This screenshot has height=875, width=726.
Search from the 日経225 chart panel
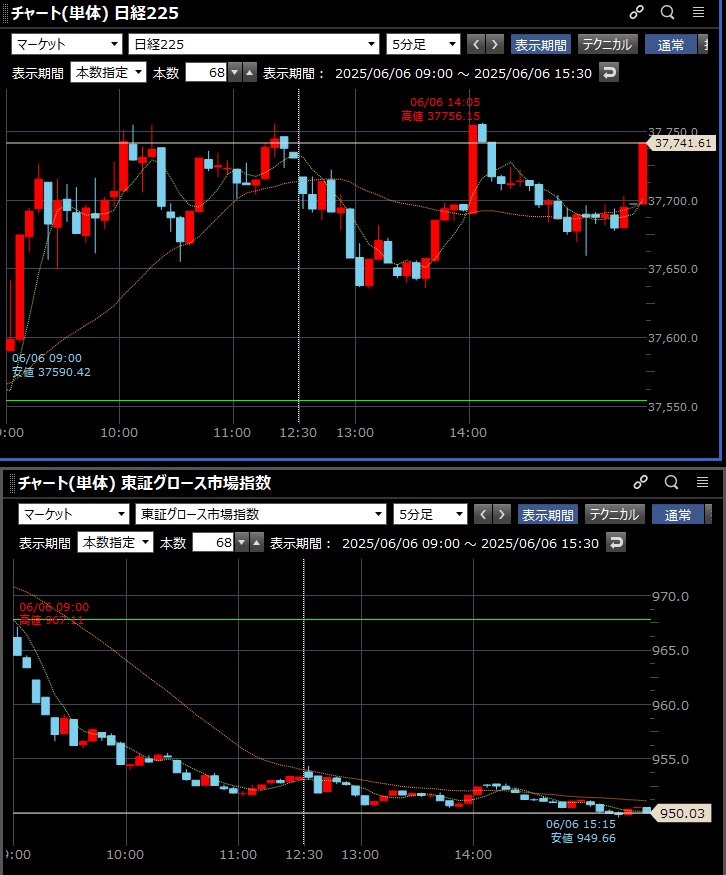(668, 12)
